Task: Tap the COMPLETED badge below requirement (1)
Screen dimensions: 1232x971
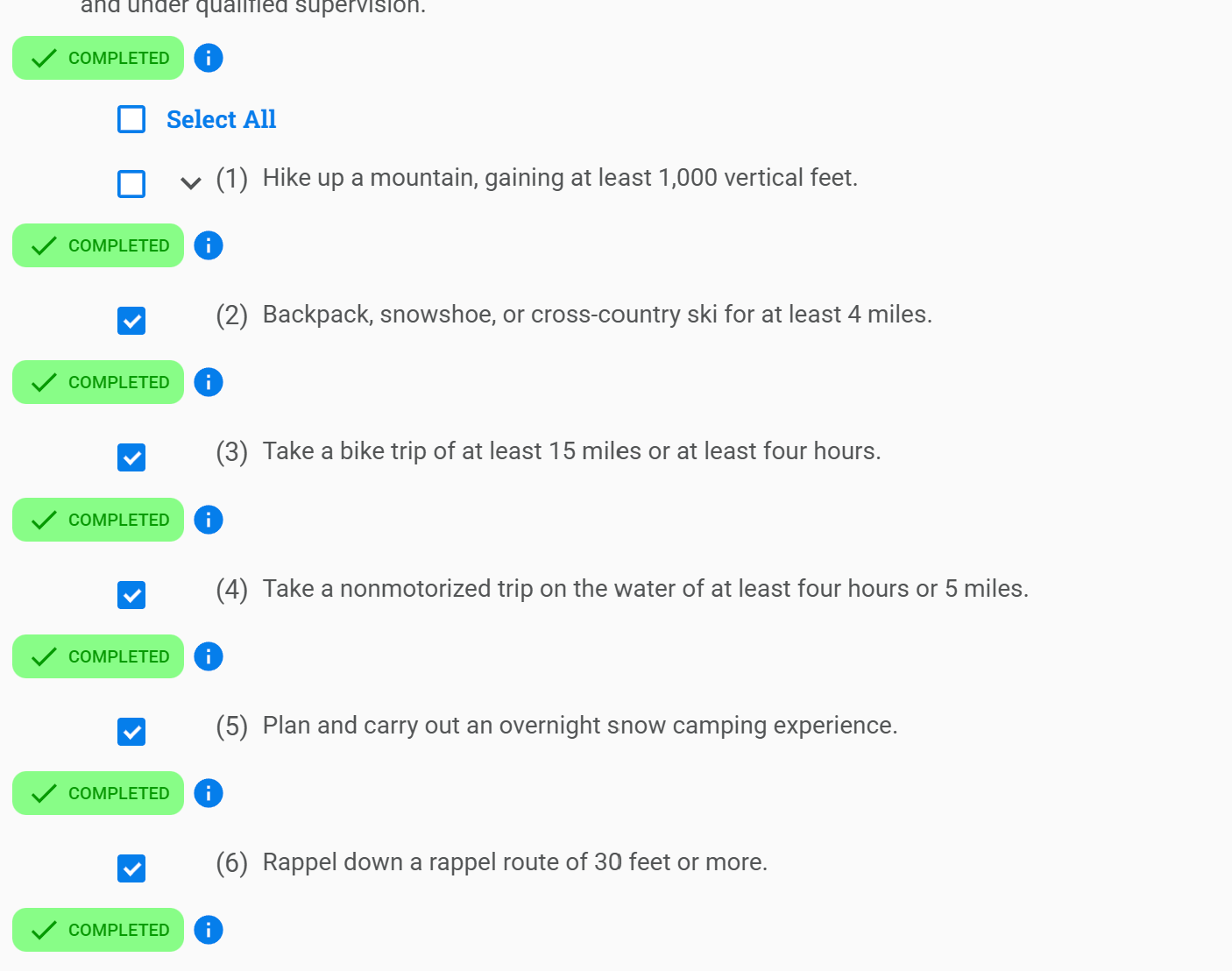Action: (98, 245)
